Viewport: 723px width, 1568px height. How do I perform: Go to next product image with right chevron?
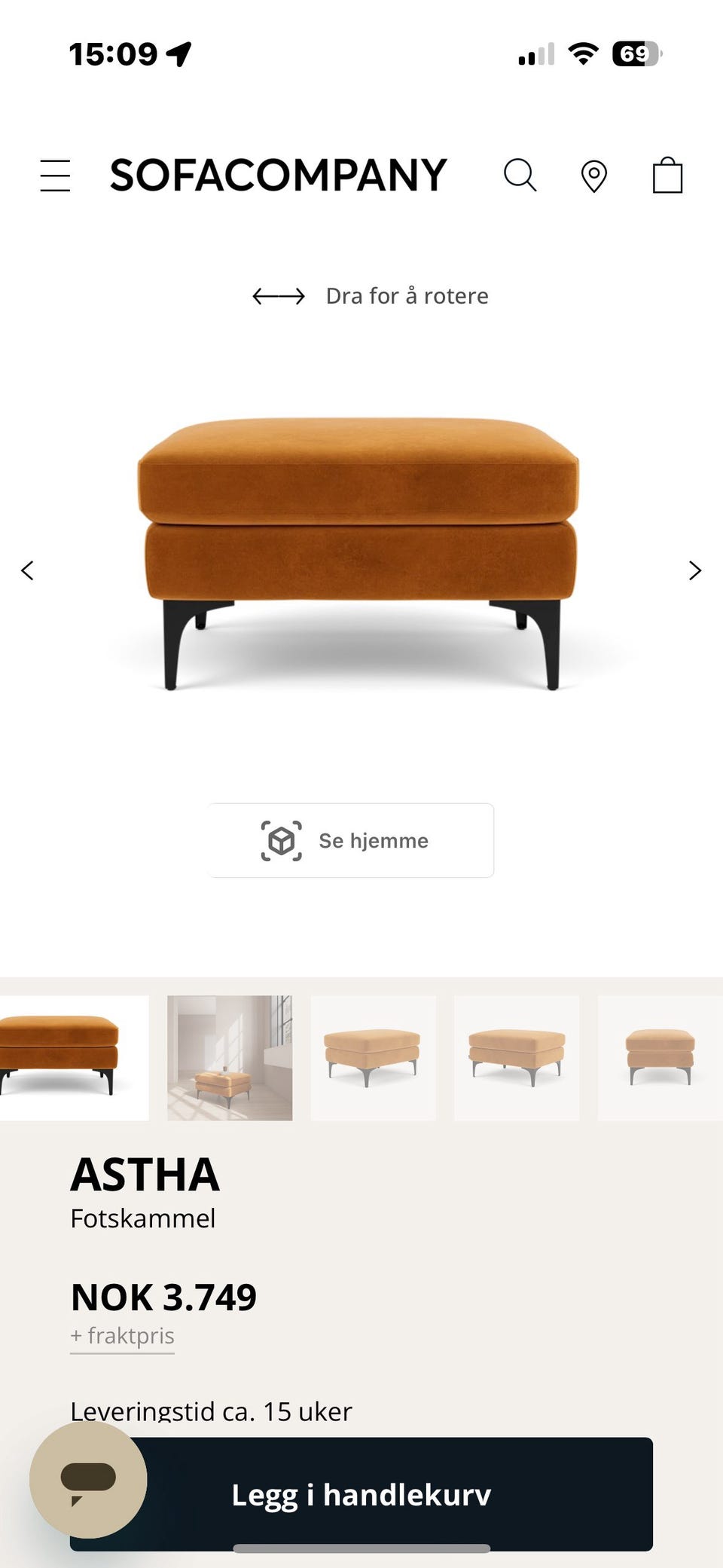695,570
